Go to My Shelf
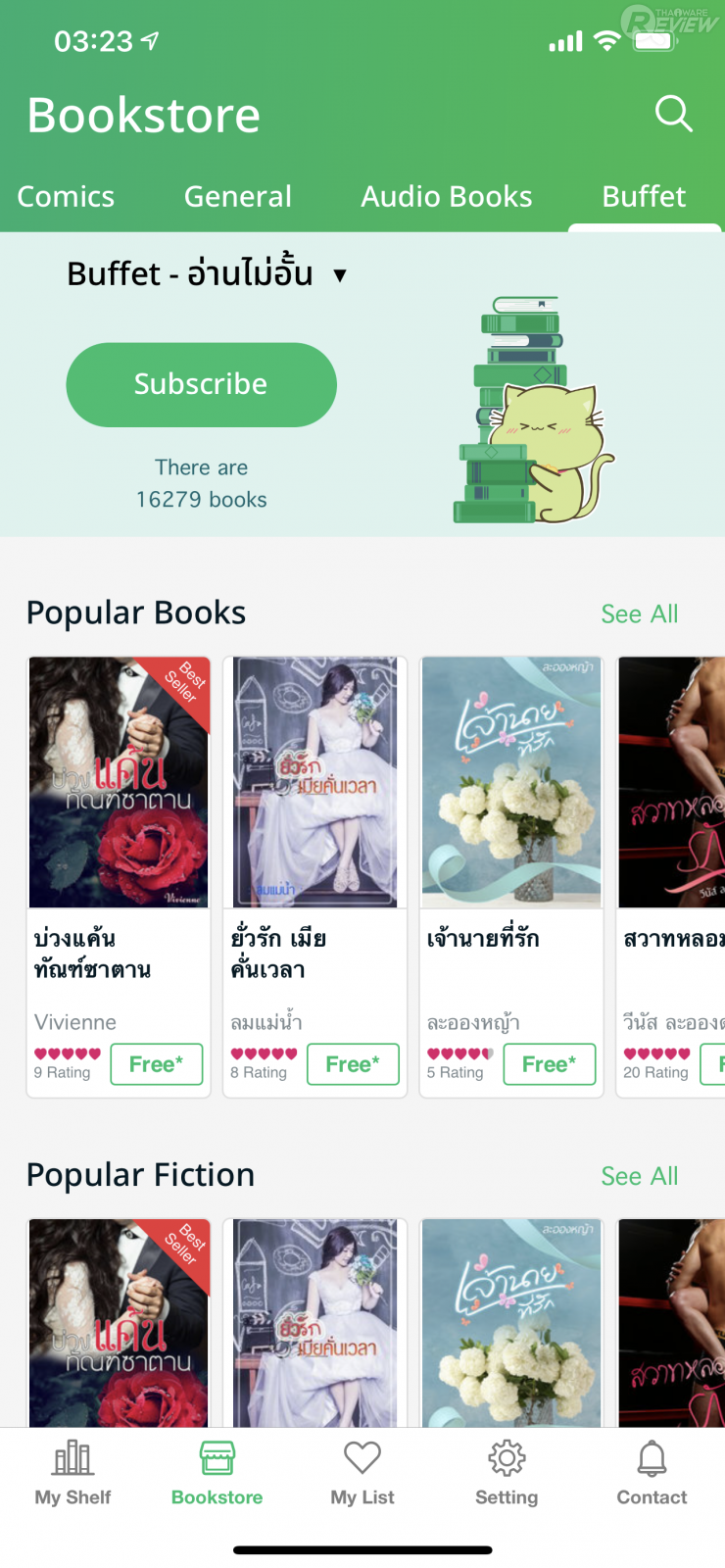This screenshot has height=1568, width=725. [x=72, y=1472]
